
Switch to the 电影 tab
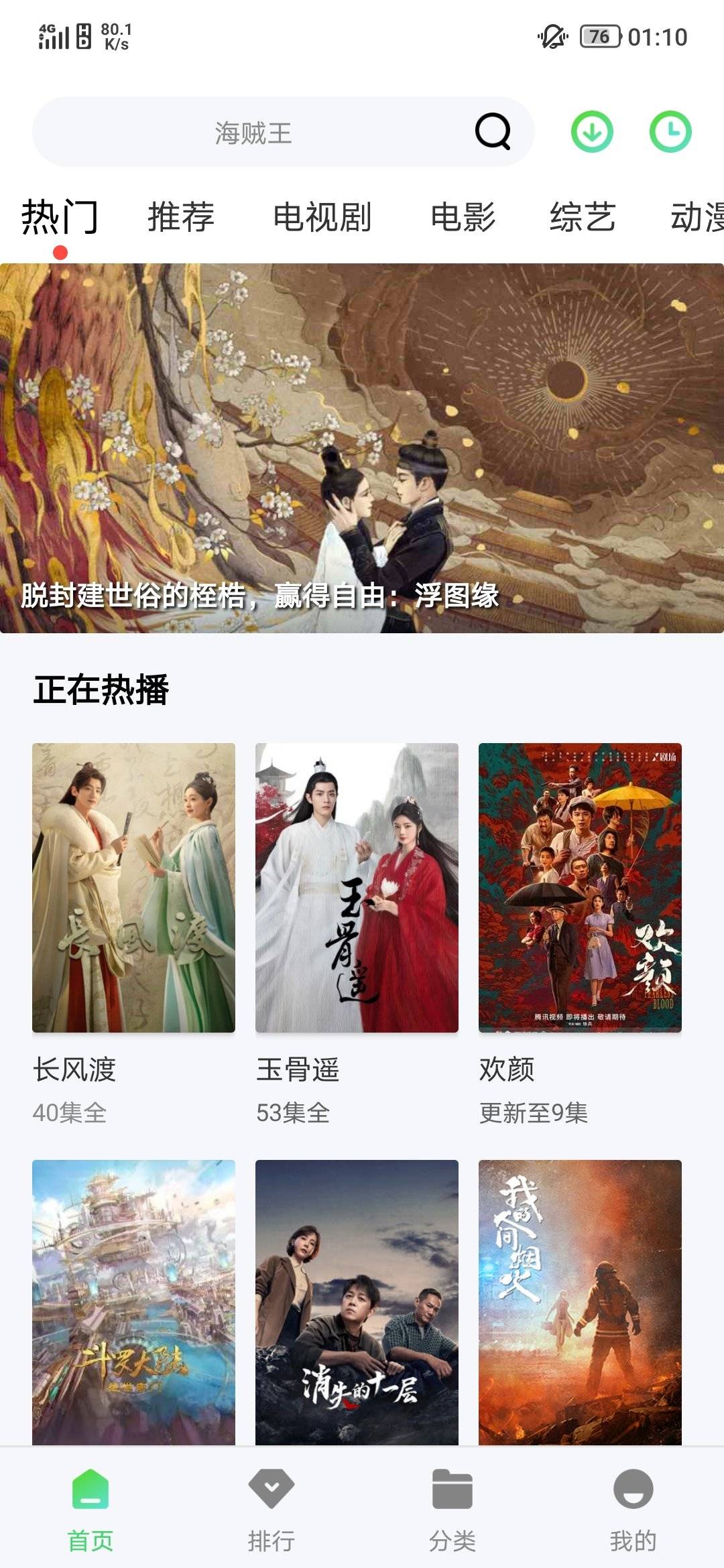pyautogui.click(x=463, y=217)
